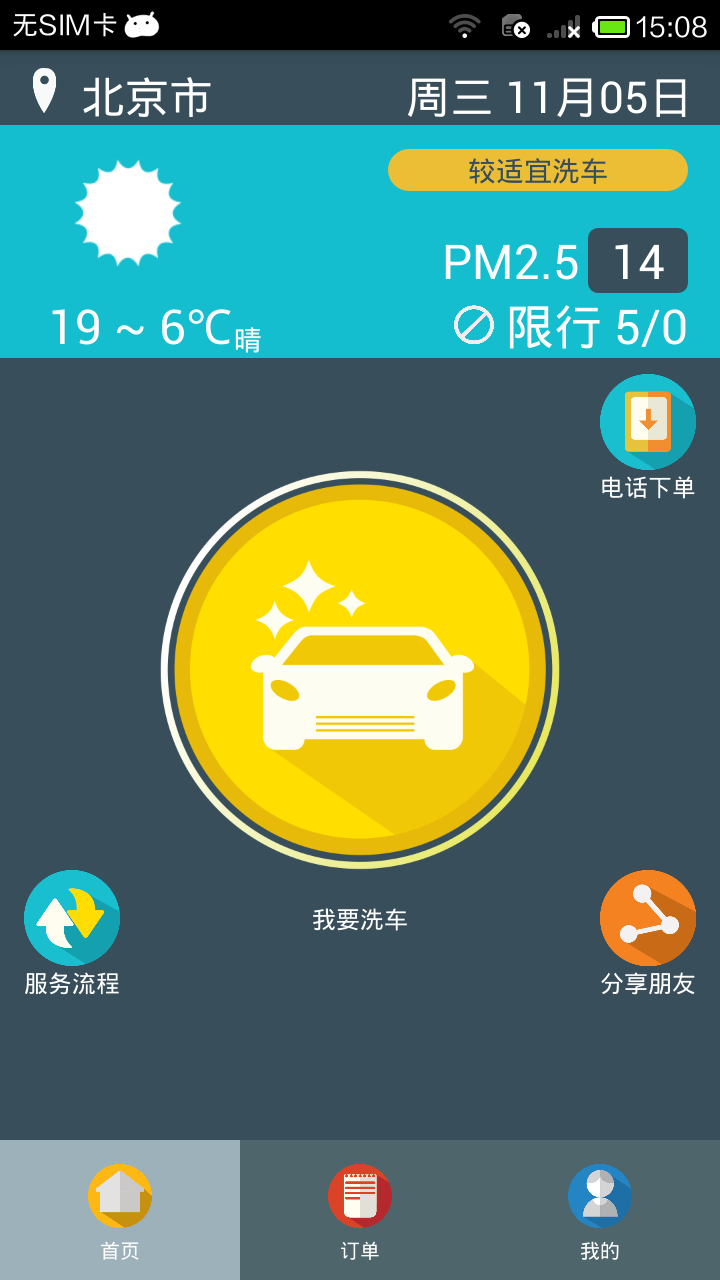Switch to the 我的 profile tab
The height and width of the screenshot is (1280, 720).
point(599,1210)
